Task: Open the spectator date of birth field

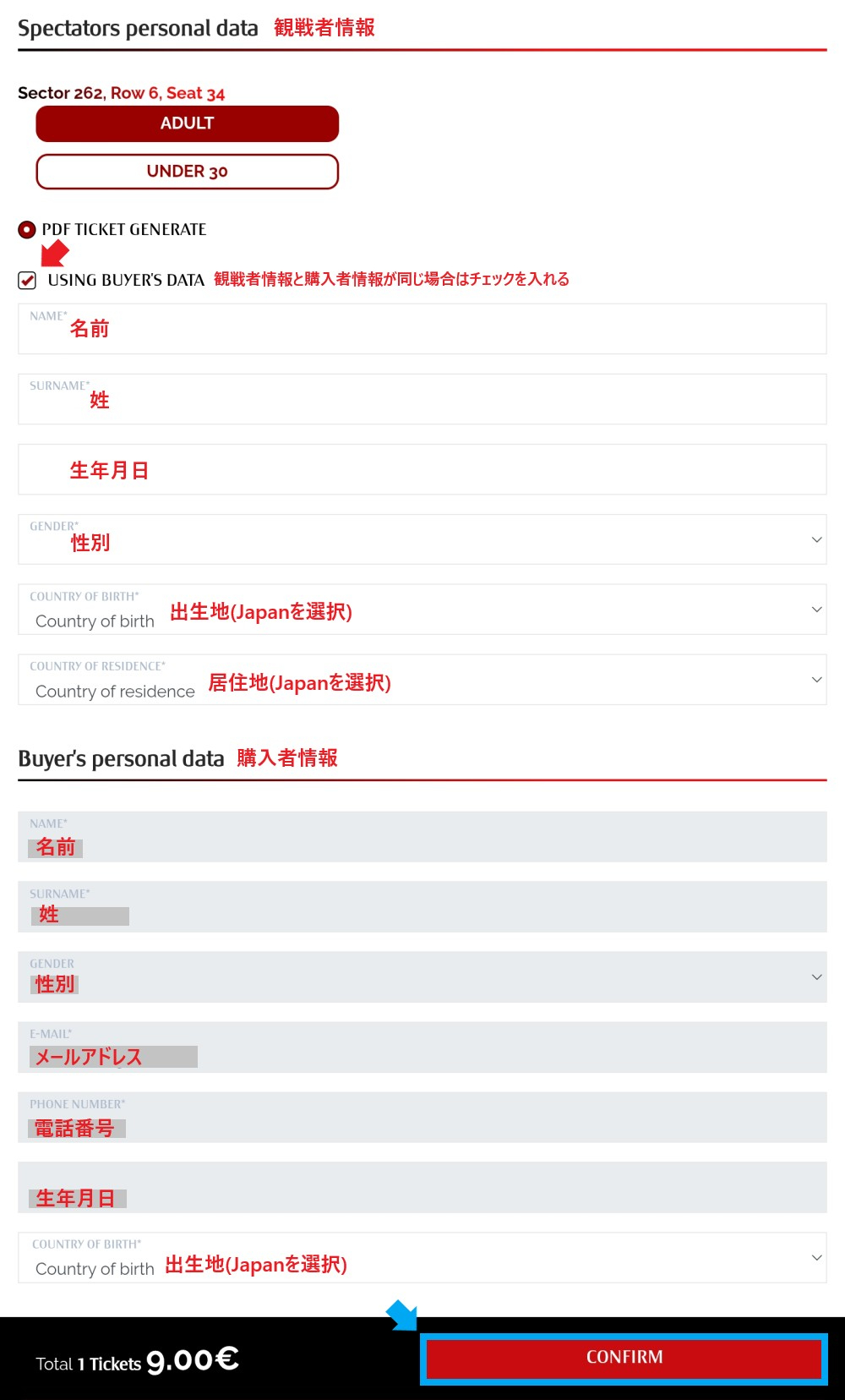Action: pyautogui.click(x=422, y=469)
